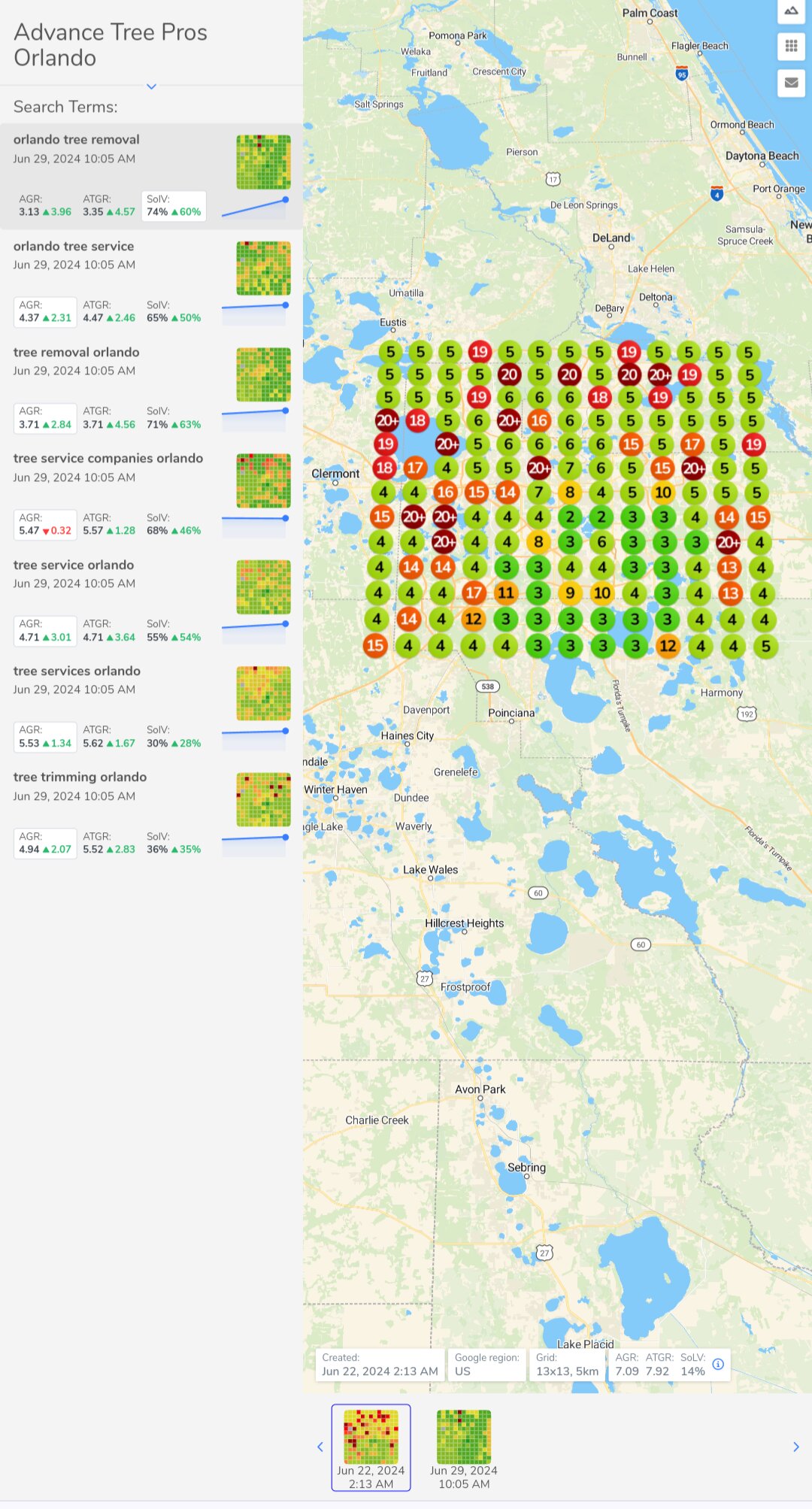This screenshot has width=812, height=1509.
Task: Select the 'orlando tree removal' search term
Action: pyautogui.click(x=76, y=140)
